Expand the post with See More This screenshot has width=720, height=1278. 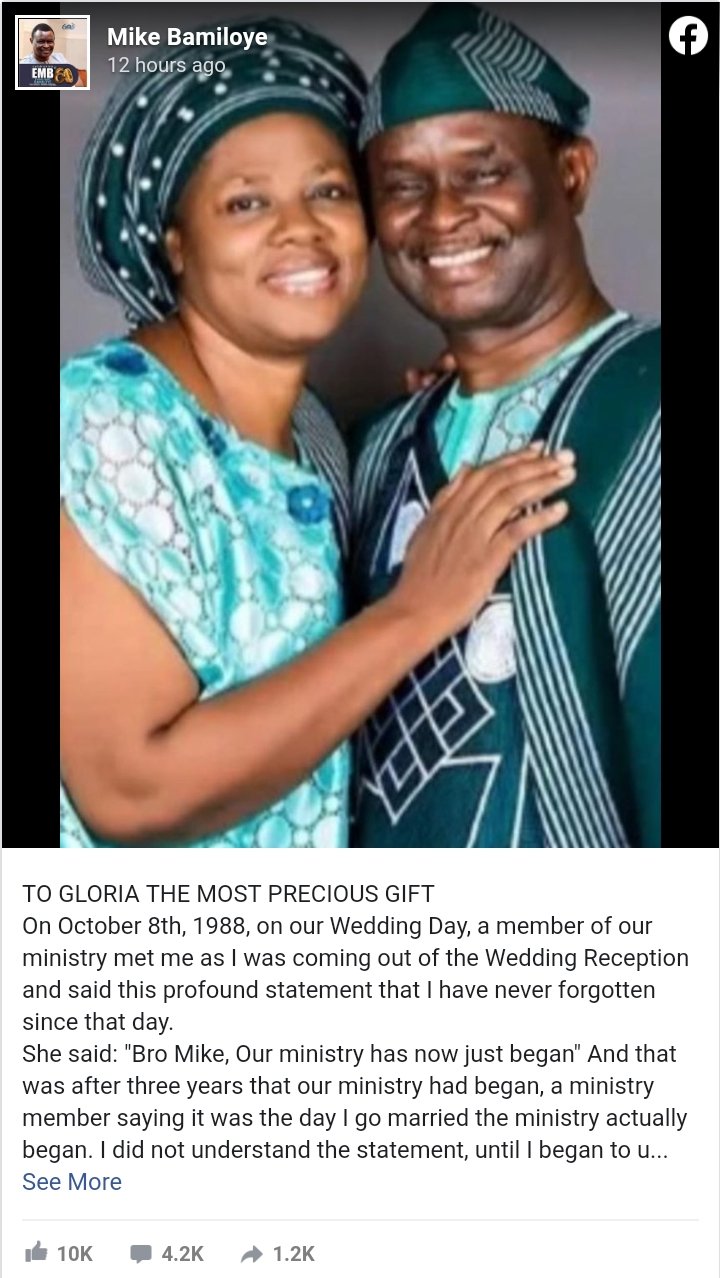point(72,1182)
